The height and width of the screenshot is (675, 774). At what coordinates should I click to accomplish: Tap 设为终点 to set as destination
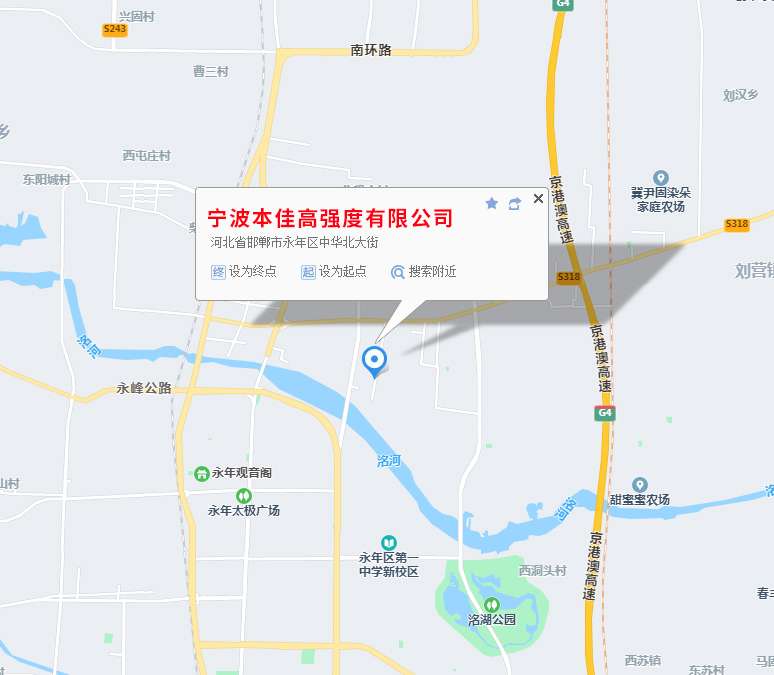coord(244,272)
